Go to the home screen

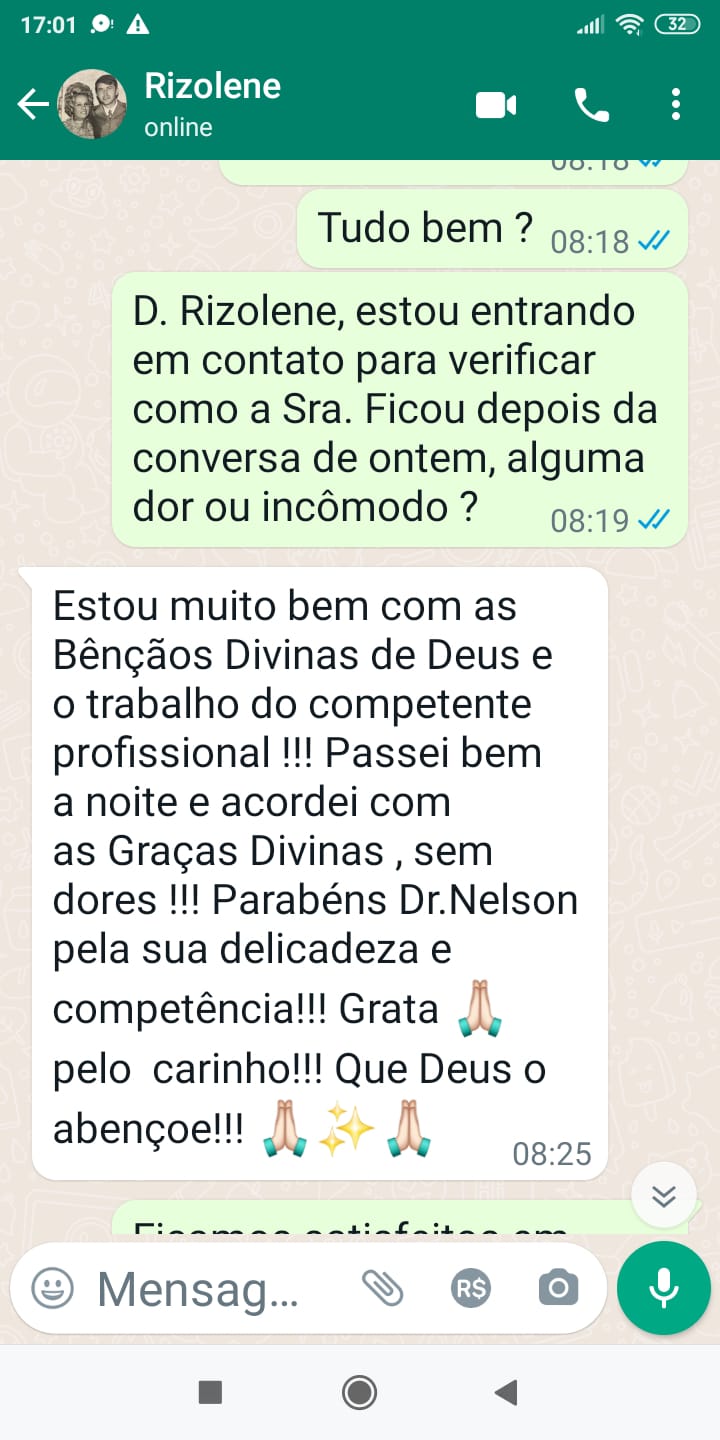pyautogui.click(x=359, y=1392)
